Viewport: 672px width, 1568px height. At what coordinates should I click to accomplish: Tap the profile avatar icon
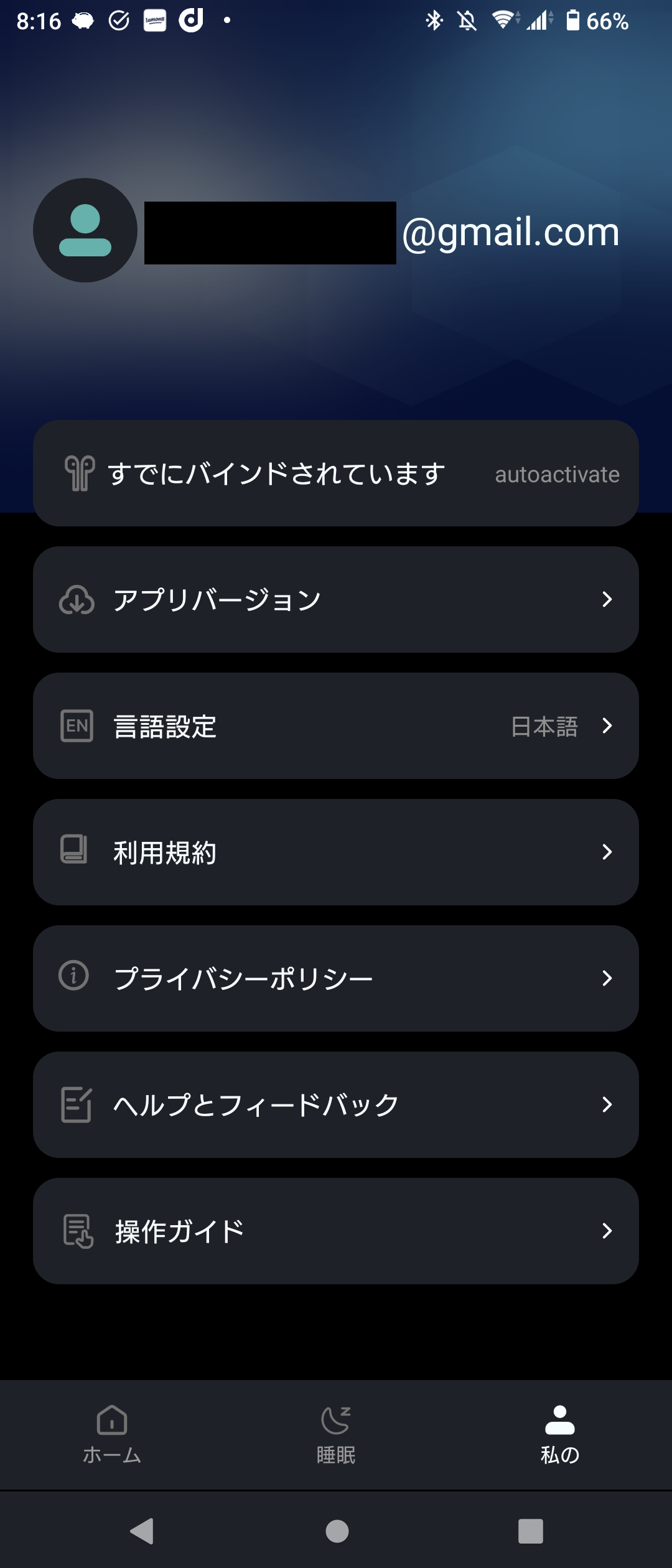85,230
